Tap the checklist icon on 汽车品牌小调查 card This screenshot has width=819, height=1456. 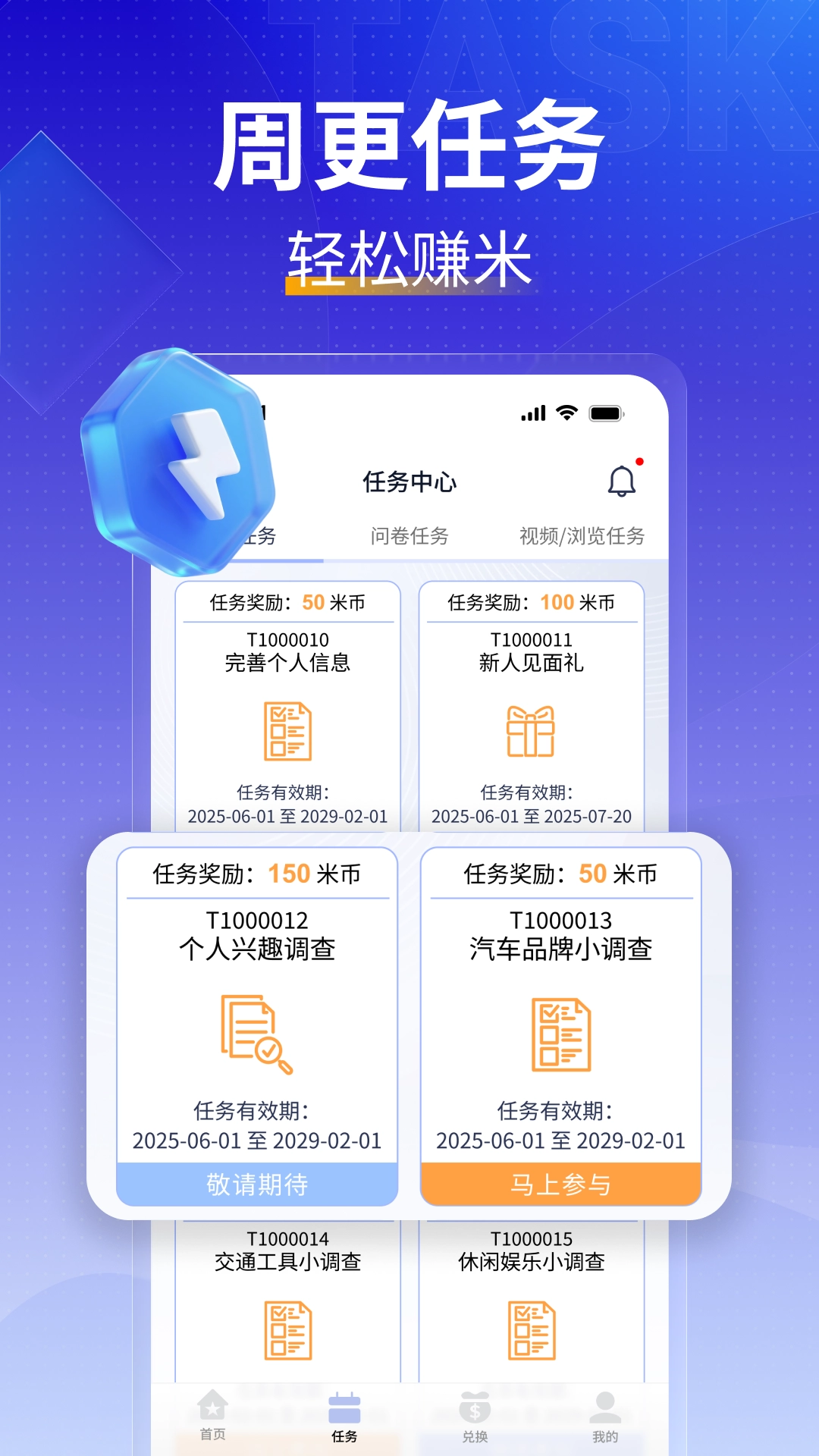[561, 1035]
